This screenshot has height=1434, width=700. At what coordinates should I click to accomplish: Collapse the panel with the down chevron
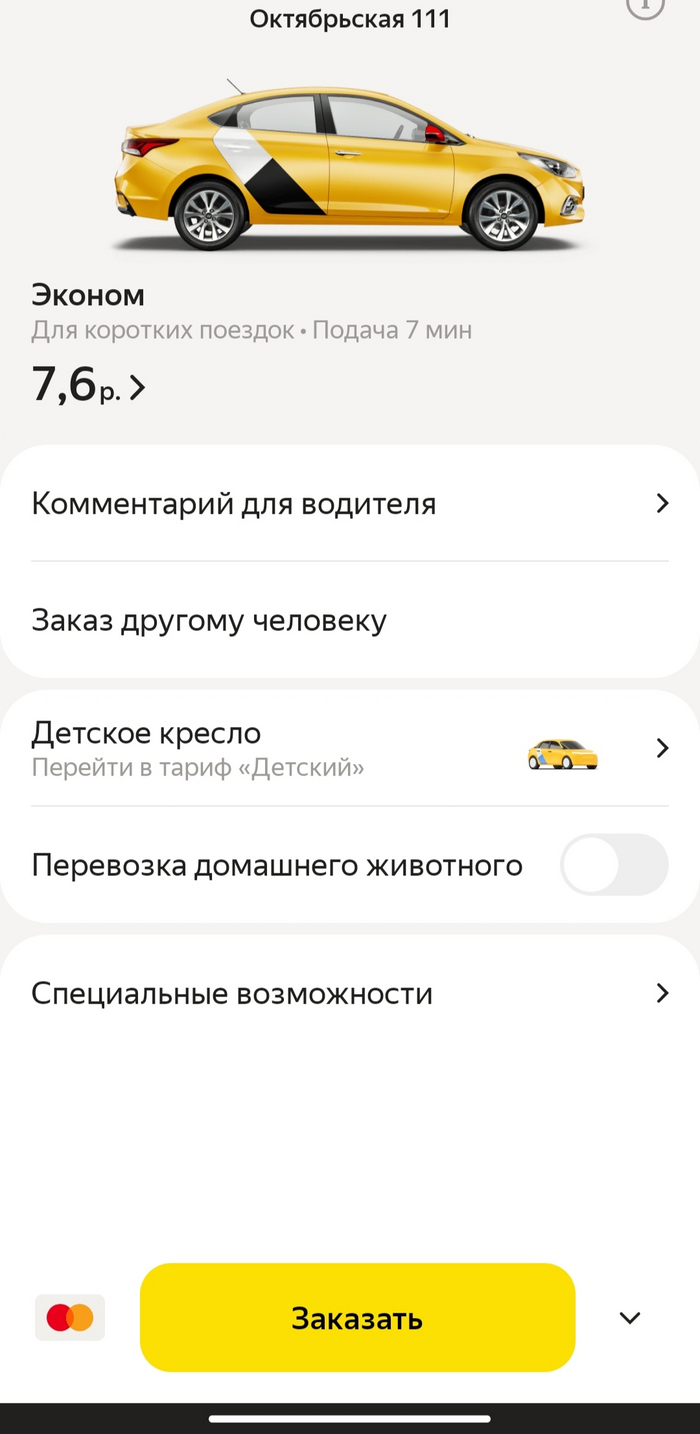(x=630, y=1318)
